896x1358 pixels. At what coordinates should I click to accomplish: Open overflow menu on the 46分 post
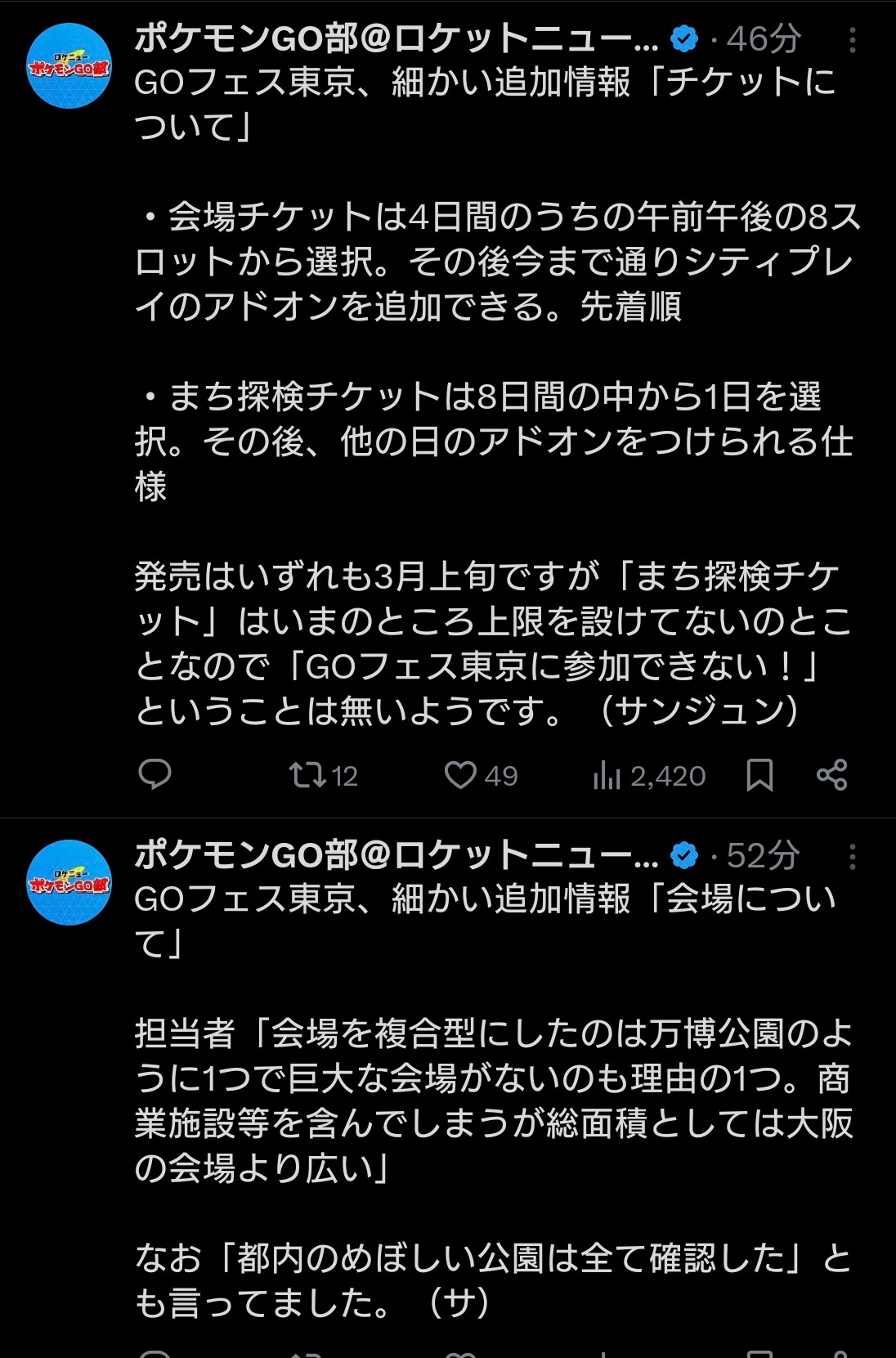[852, 39]
